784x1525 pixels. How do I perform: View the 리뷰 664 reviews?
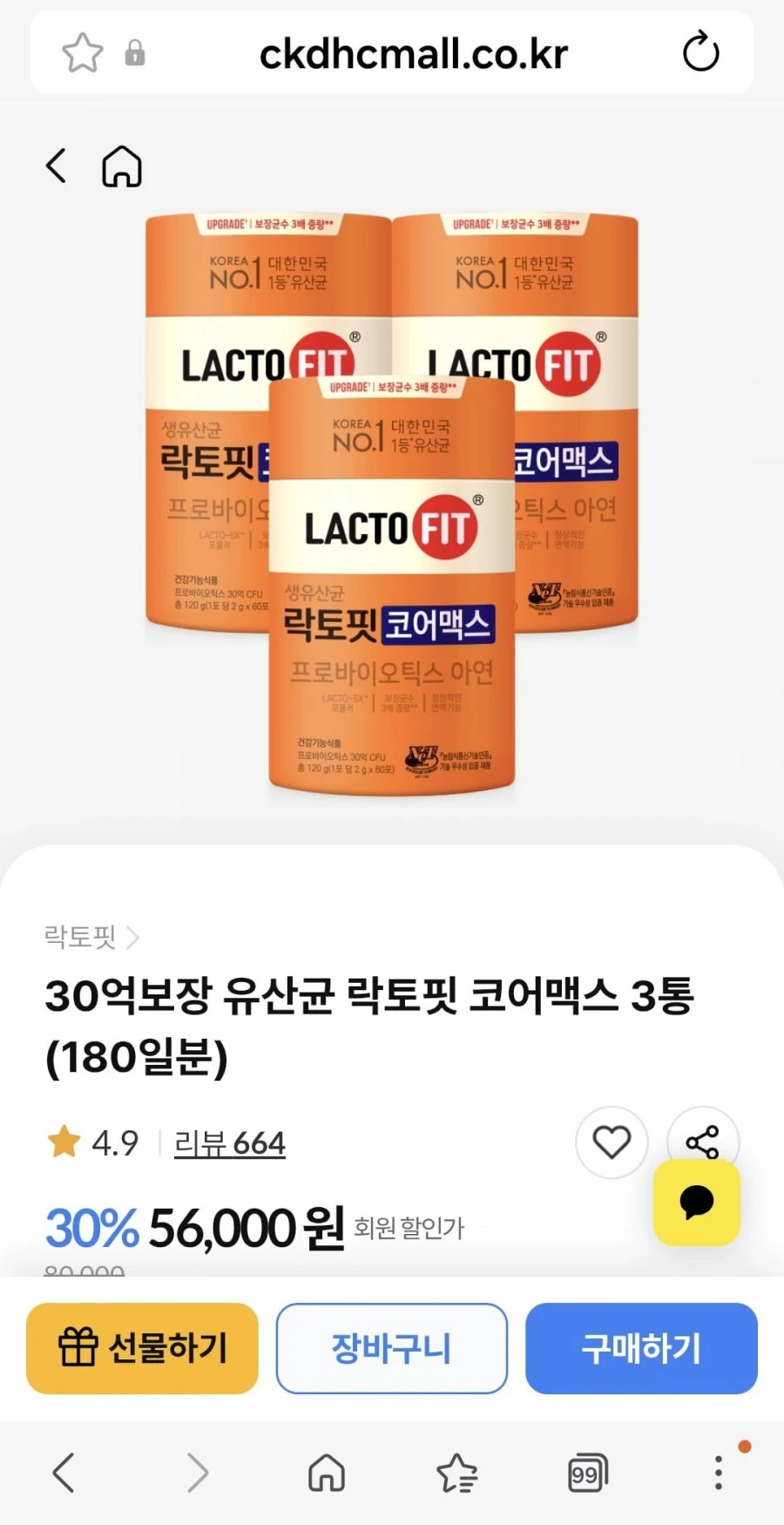coord(229,1142)
